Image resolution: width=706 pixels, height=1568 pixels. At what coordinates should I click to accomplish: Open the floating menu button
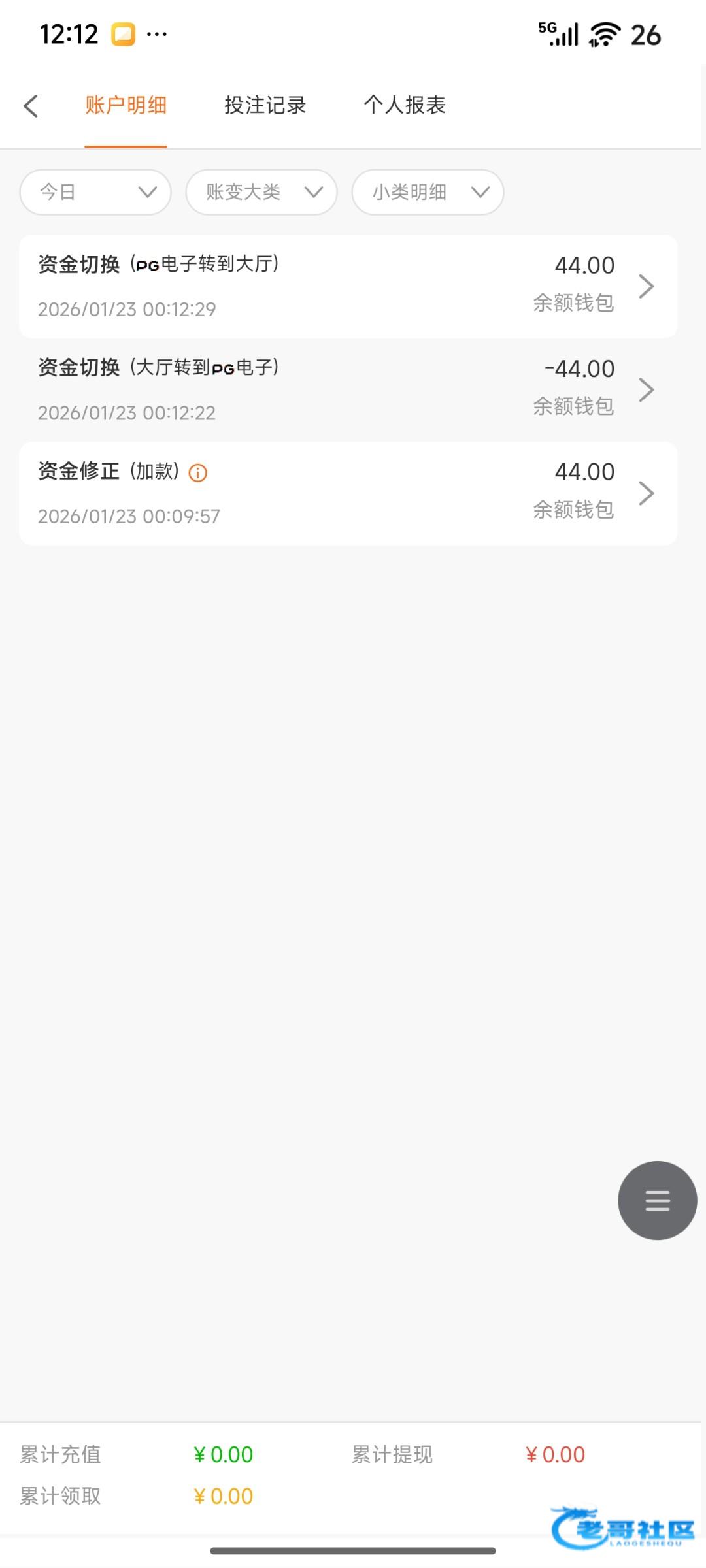pyautogui.click(x=657, y=1200)
